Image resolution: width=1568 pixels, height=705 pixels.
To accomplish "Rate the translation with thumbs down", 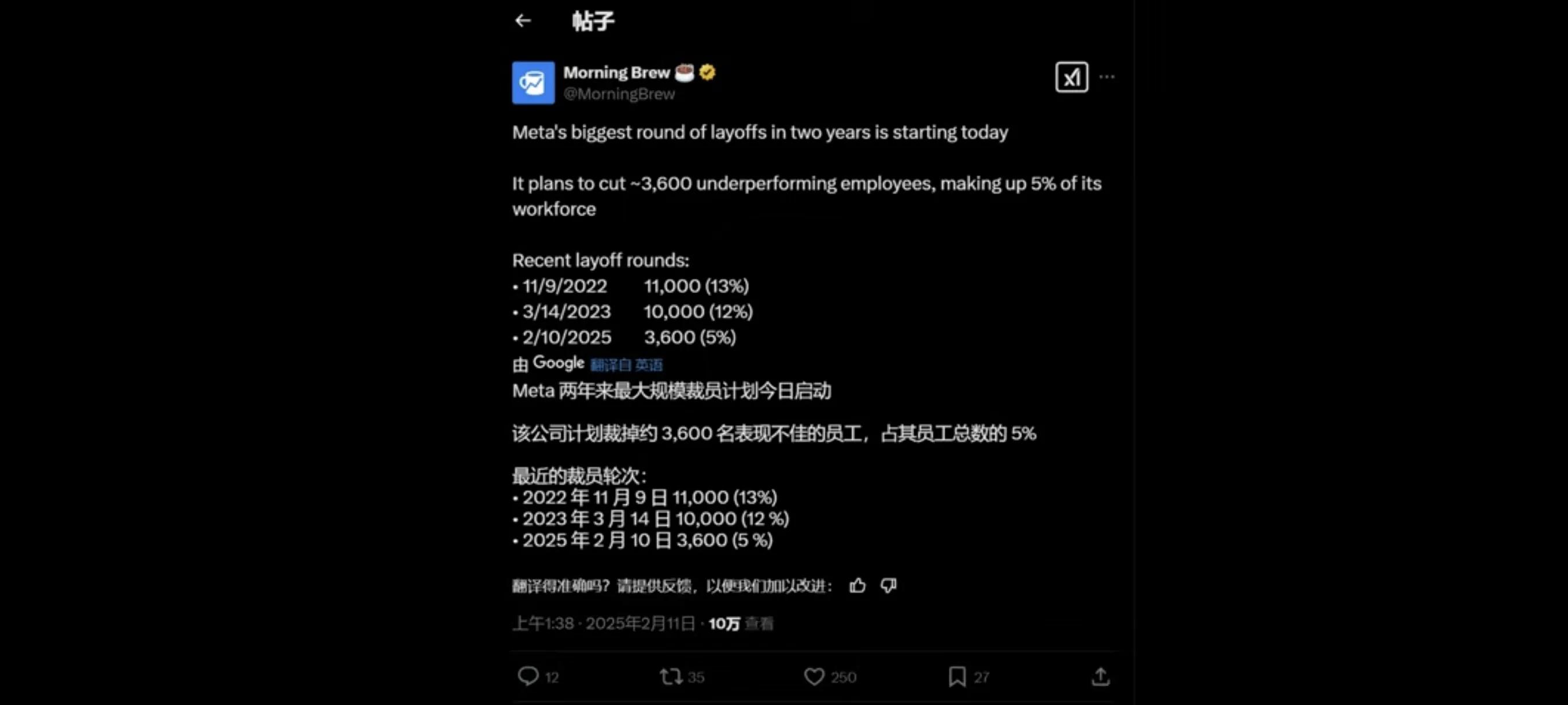I will (x=889, y=586).
